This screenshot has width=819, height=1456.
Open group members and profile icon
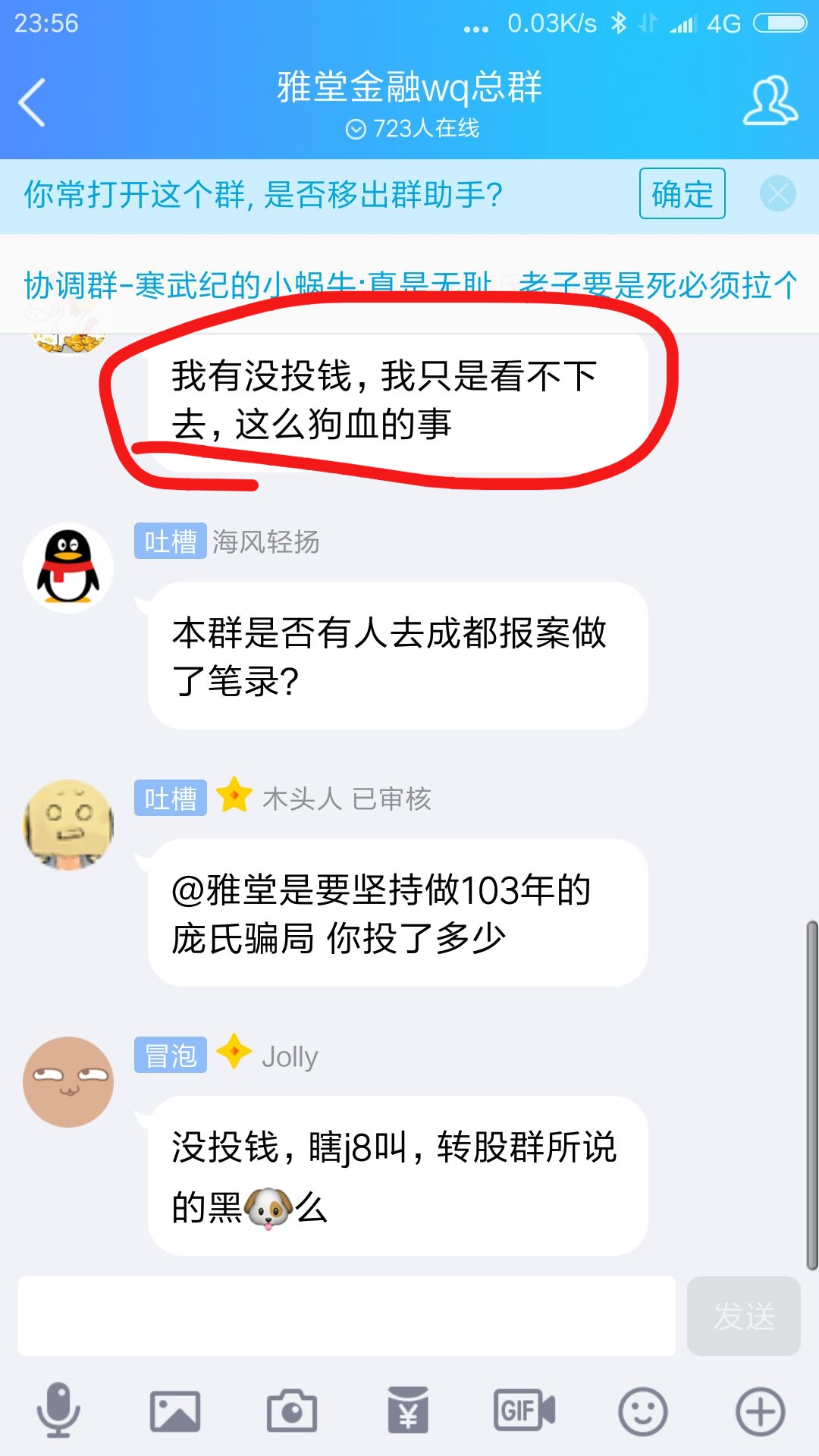[x=770, y=101]
